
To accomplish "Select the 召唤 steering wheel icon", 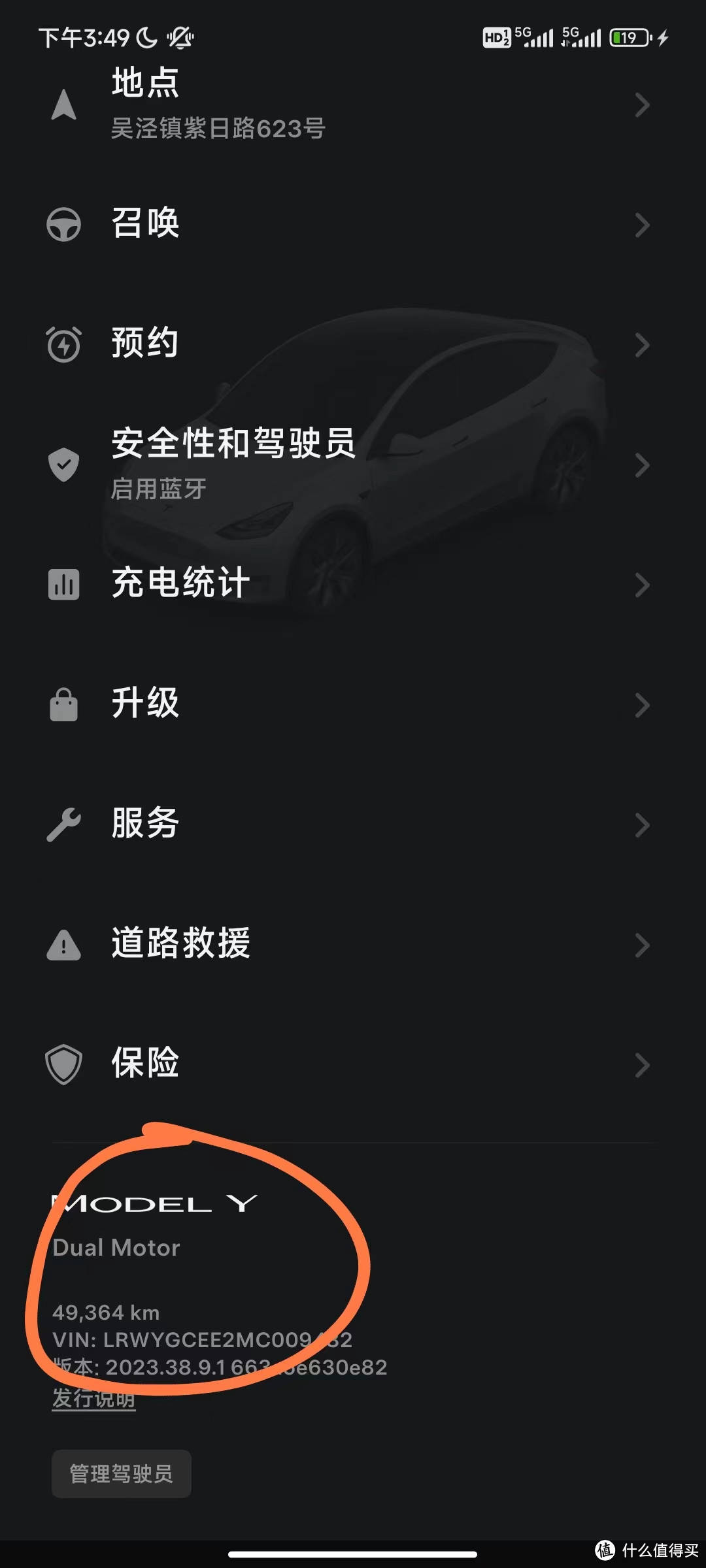I will (x=63, y=225).
